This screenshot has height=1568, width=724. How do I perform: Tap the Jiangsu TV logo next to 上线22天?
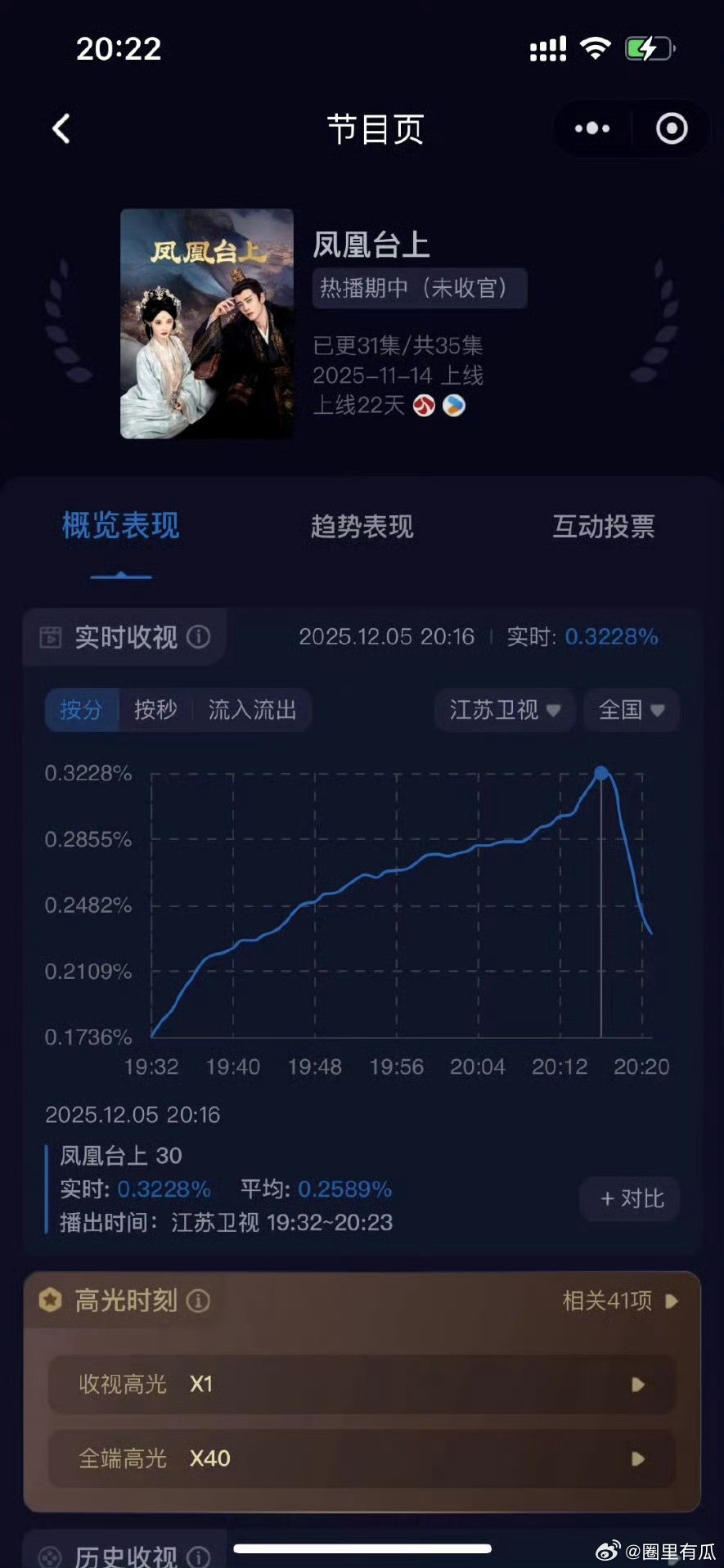[424, 405]
